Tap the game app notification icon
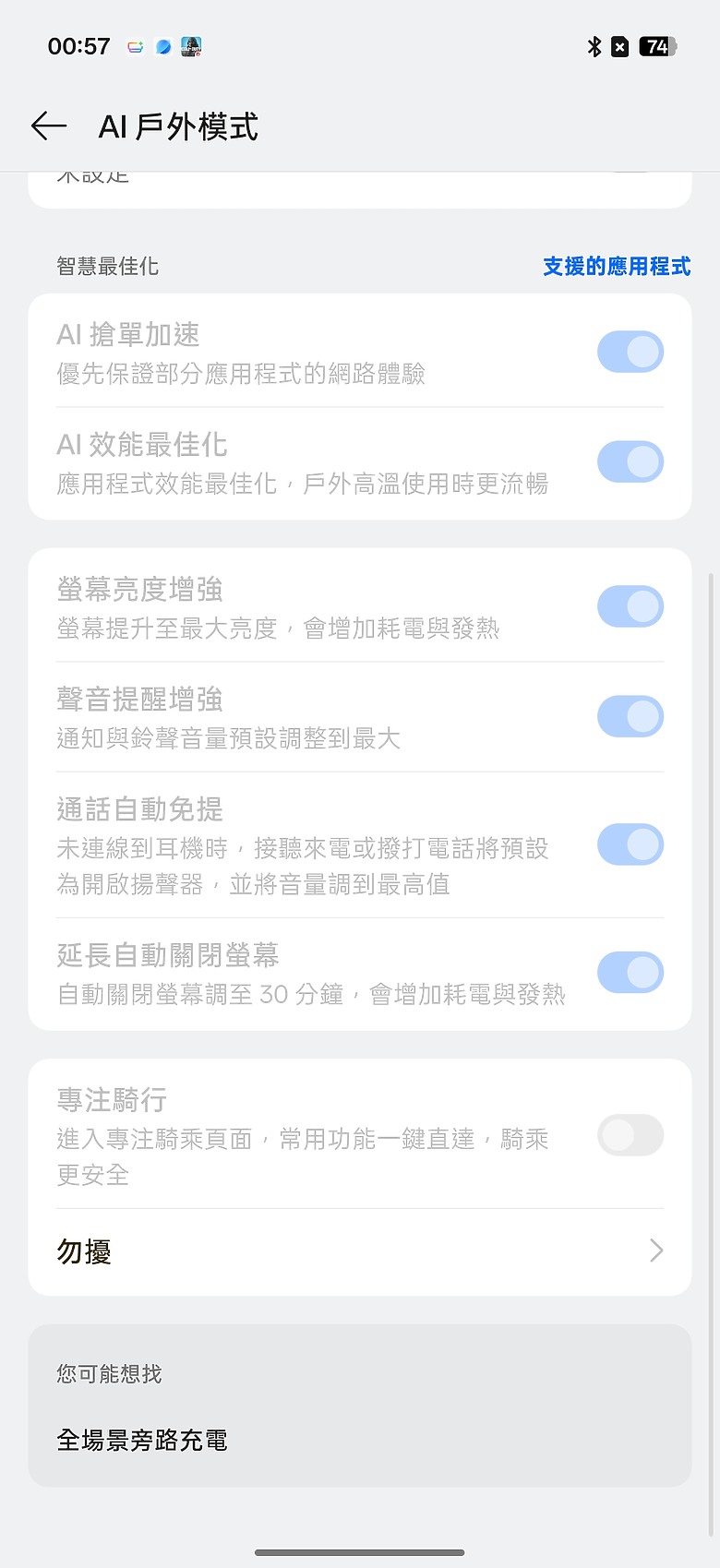 click(x=193, y=45)
